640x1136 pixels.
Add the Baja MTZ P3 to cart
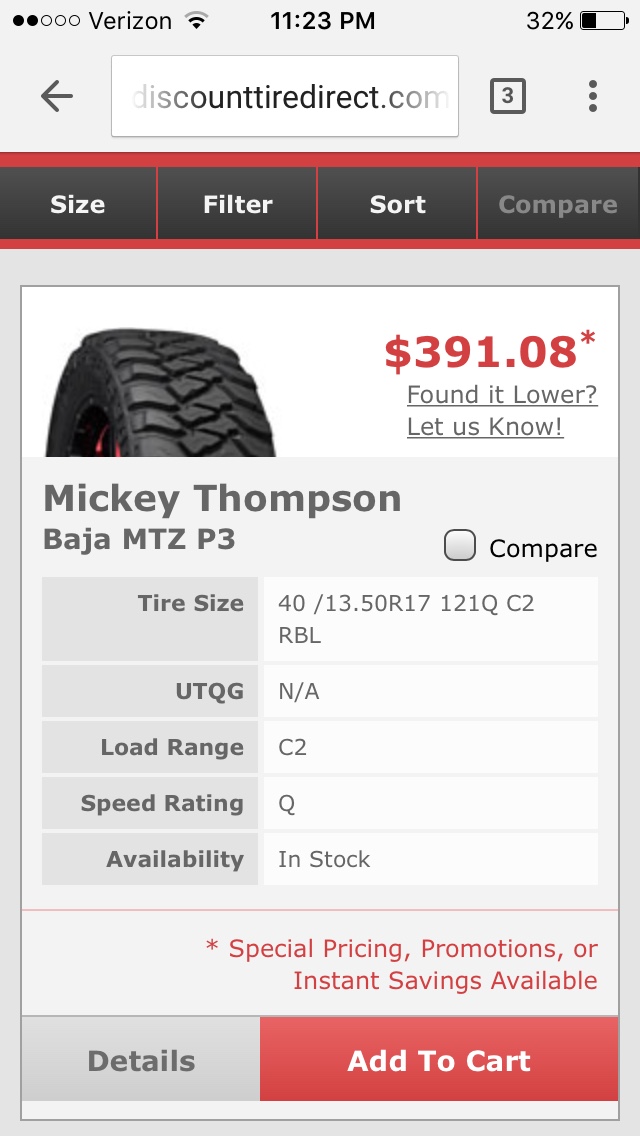pos(439,1060)
